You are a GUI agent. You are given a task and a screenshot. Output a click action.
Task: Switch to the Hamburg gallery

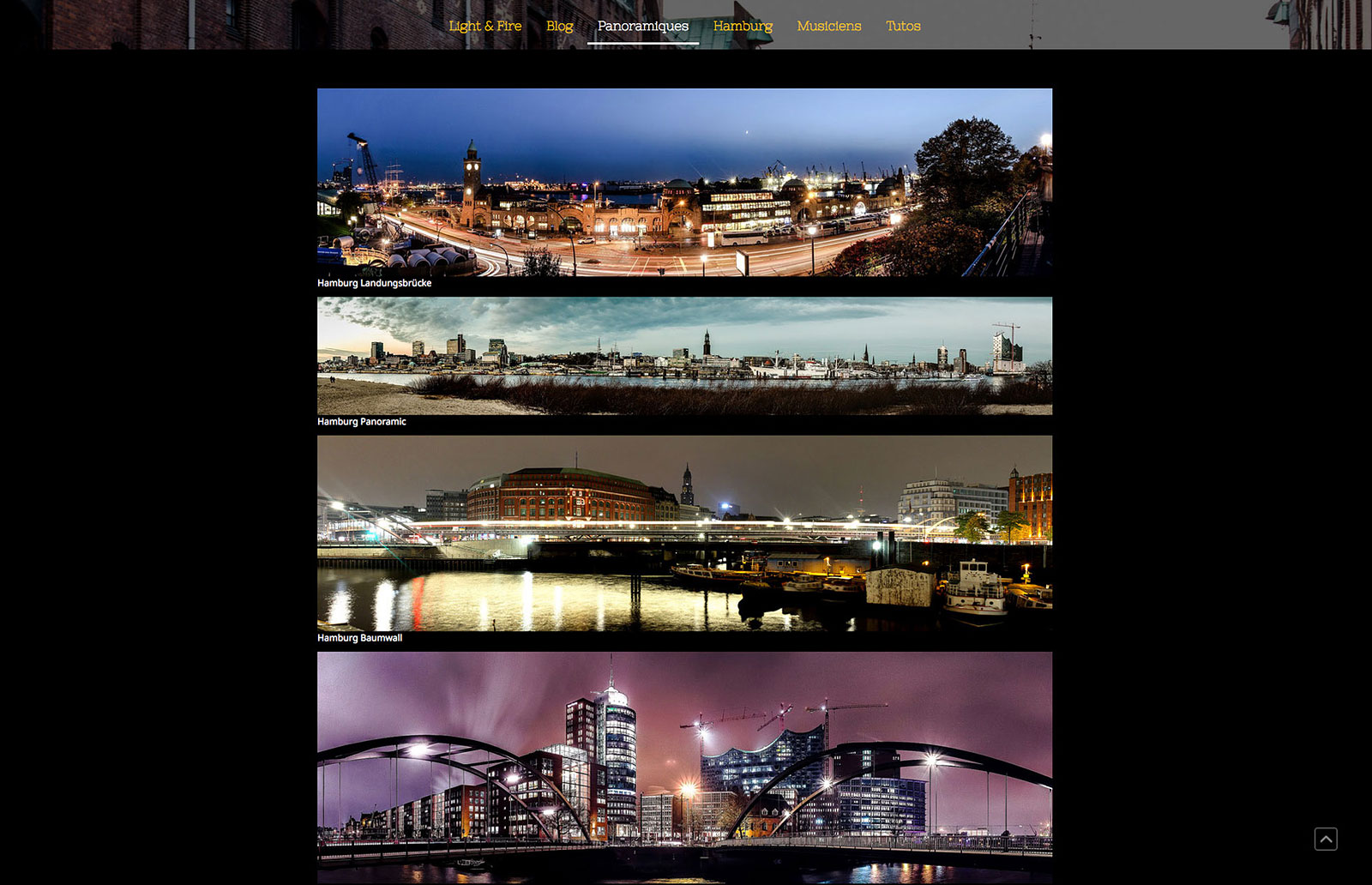743,26
